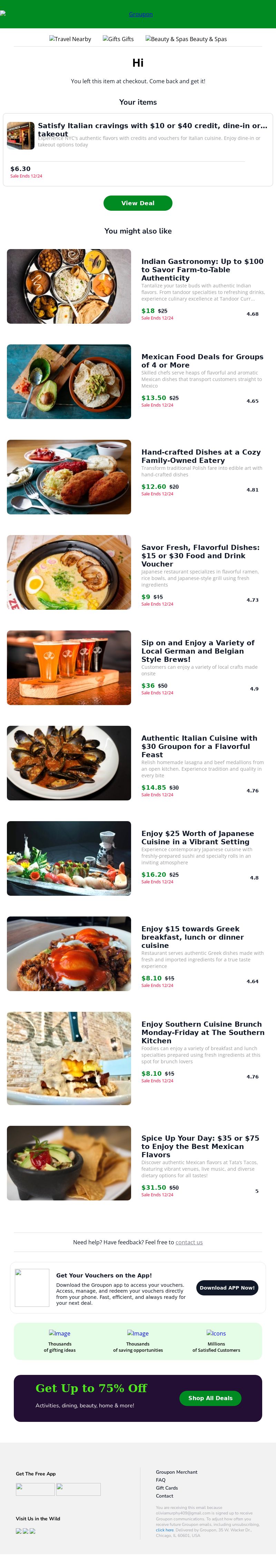This screenshot has width=276, height=1568.
Task: Open the Groupon Merchant link
Action: [176, 1472]
